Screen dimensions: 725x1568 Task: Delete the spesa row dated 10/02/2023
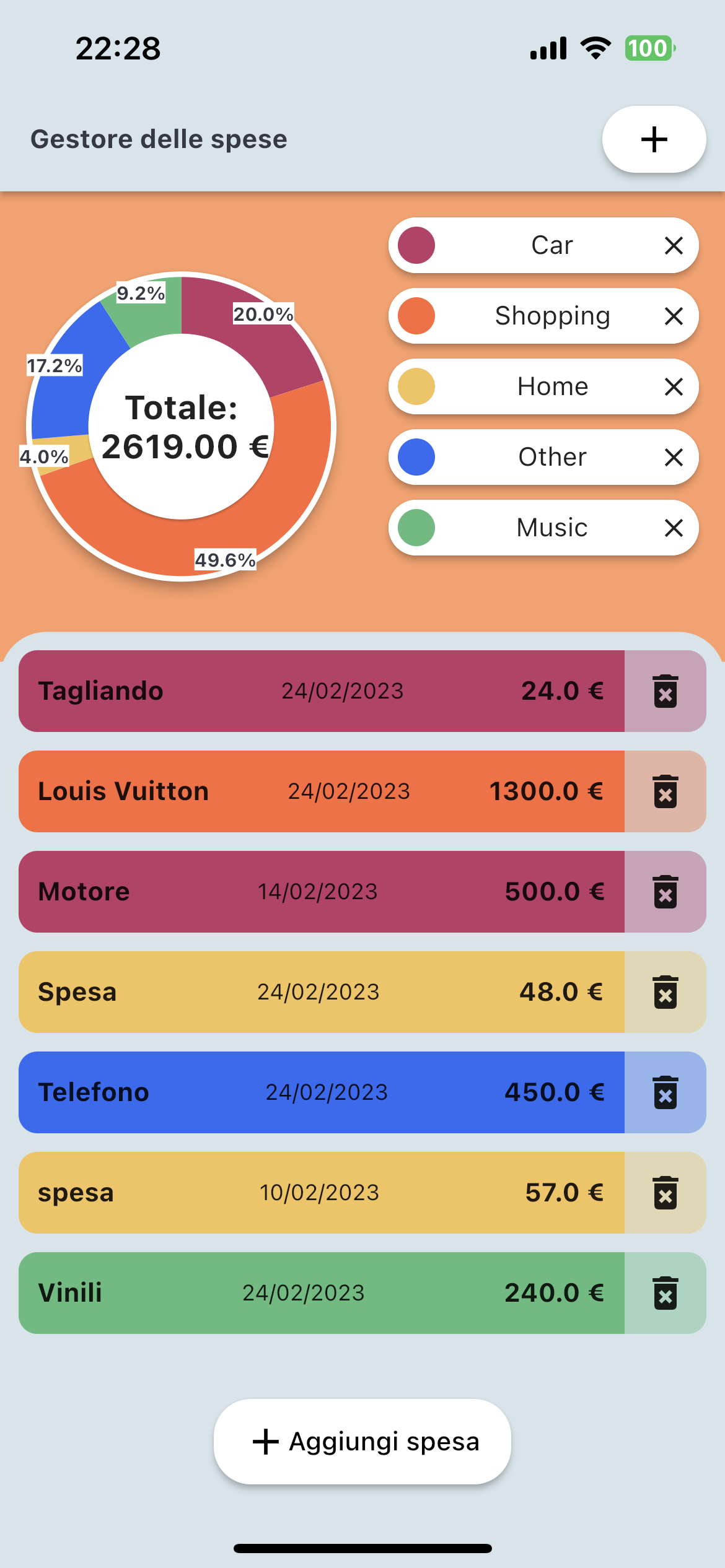(665, 1193)
